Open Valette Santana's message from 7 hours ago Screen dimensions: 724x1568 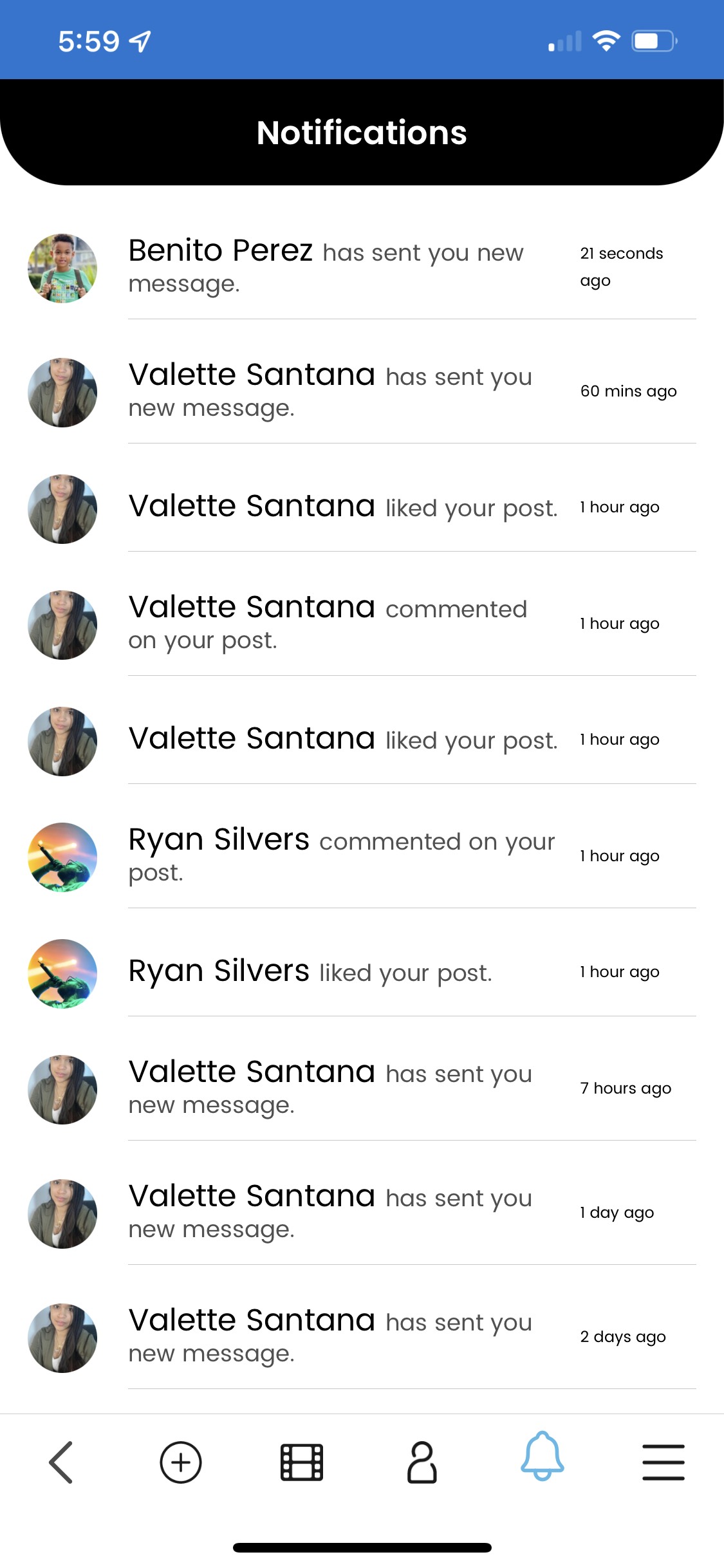(x=362, y=1089)
